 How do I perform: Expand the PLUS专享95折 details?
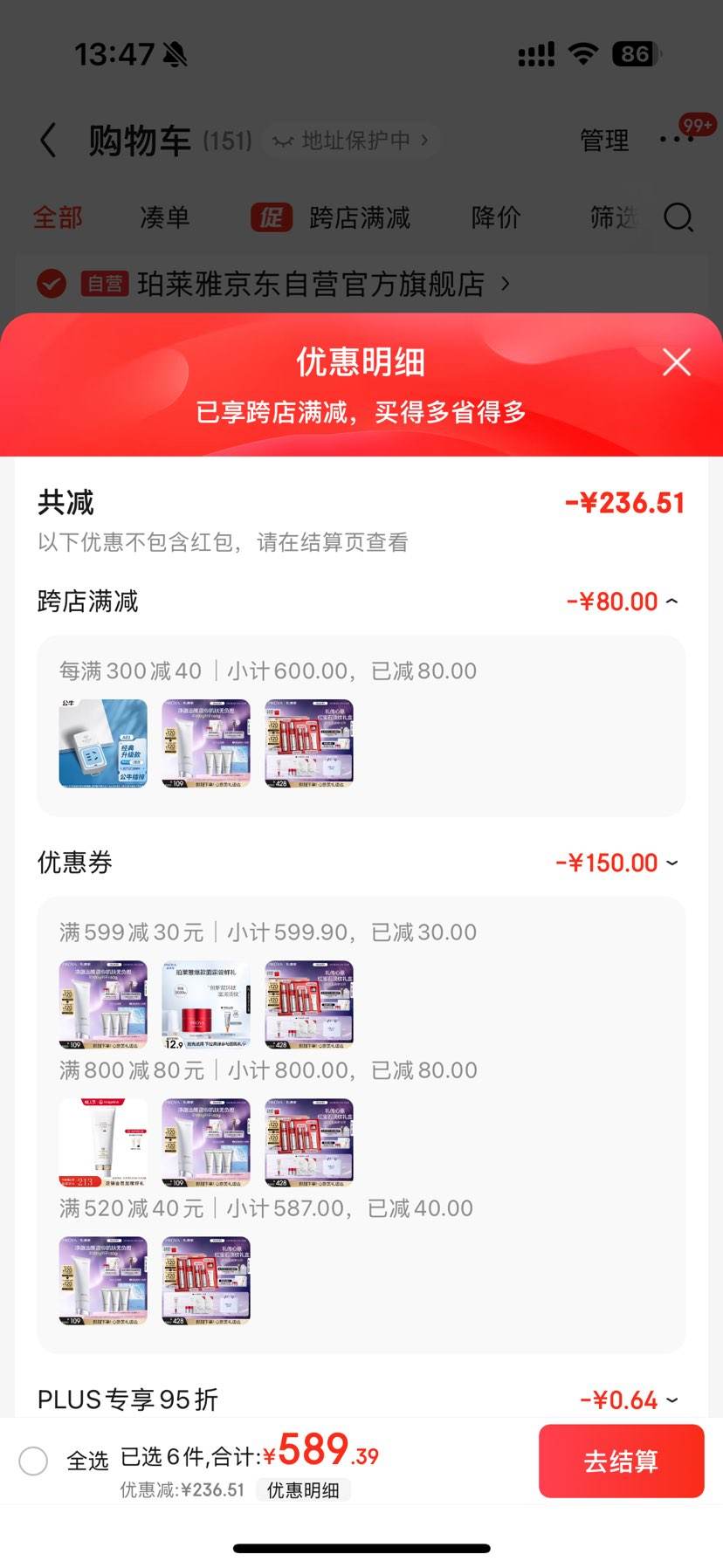point(671,1400)
